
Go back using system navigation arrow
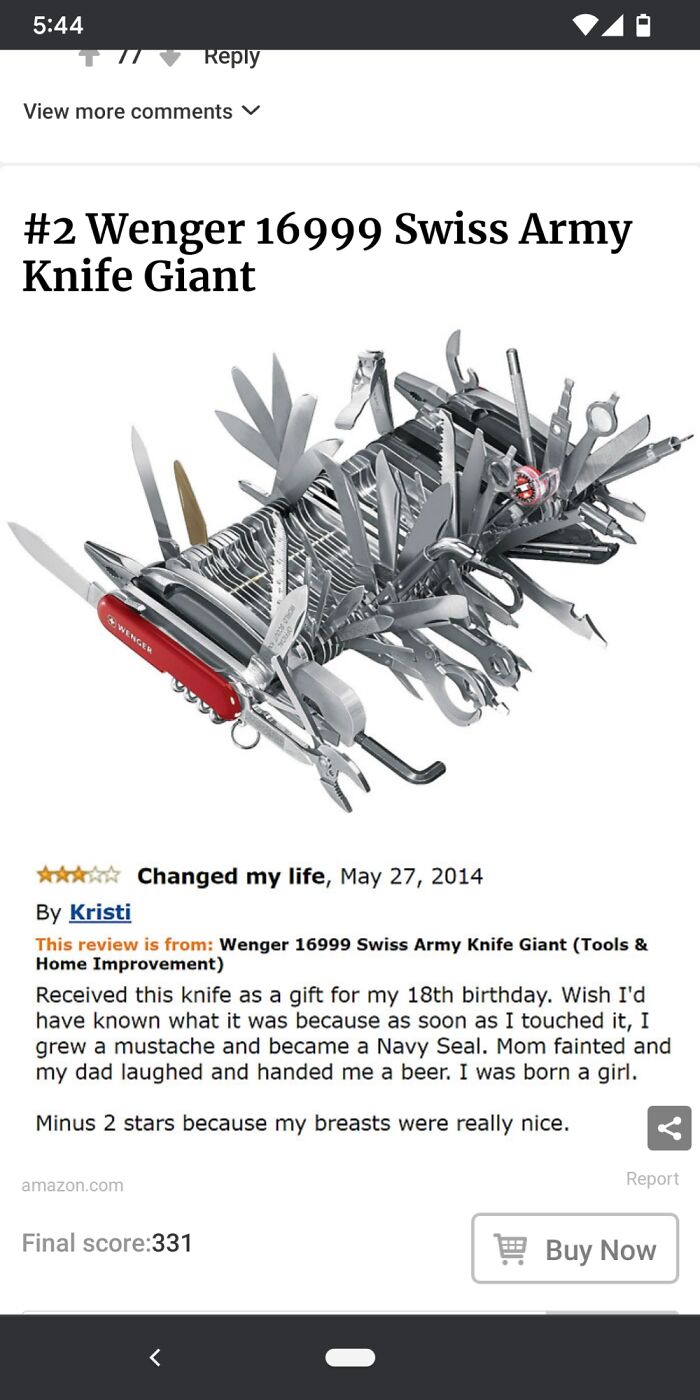154,1357
